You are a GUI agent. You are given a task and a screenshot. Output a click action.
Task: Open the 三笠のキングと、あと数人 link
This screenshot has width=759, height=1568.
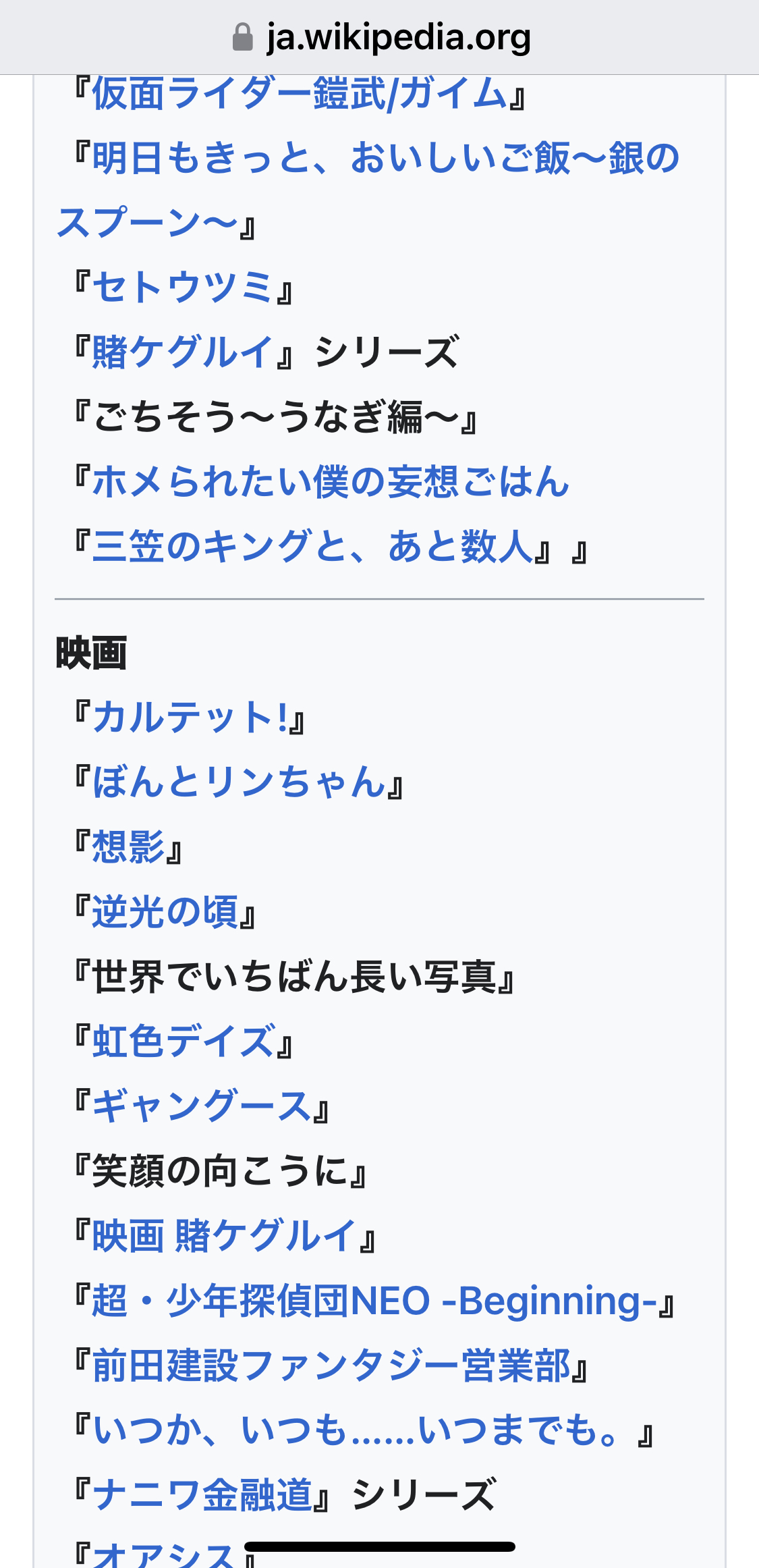(x=312, y=547)
